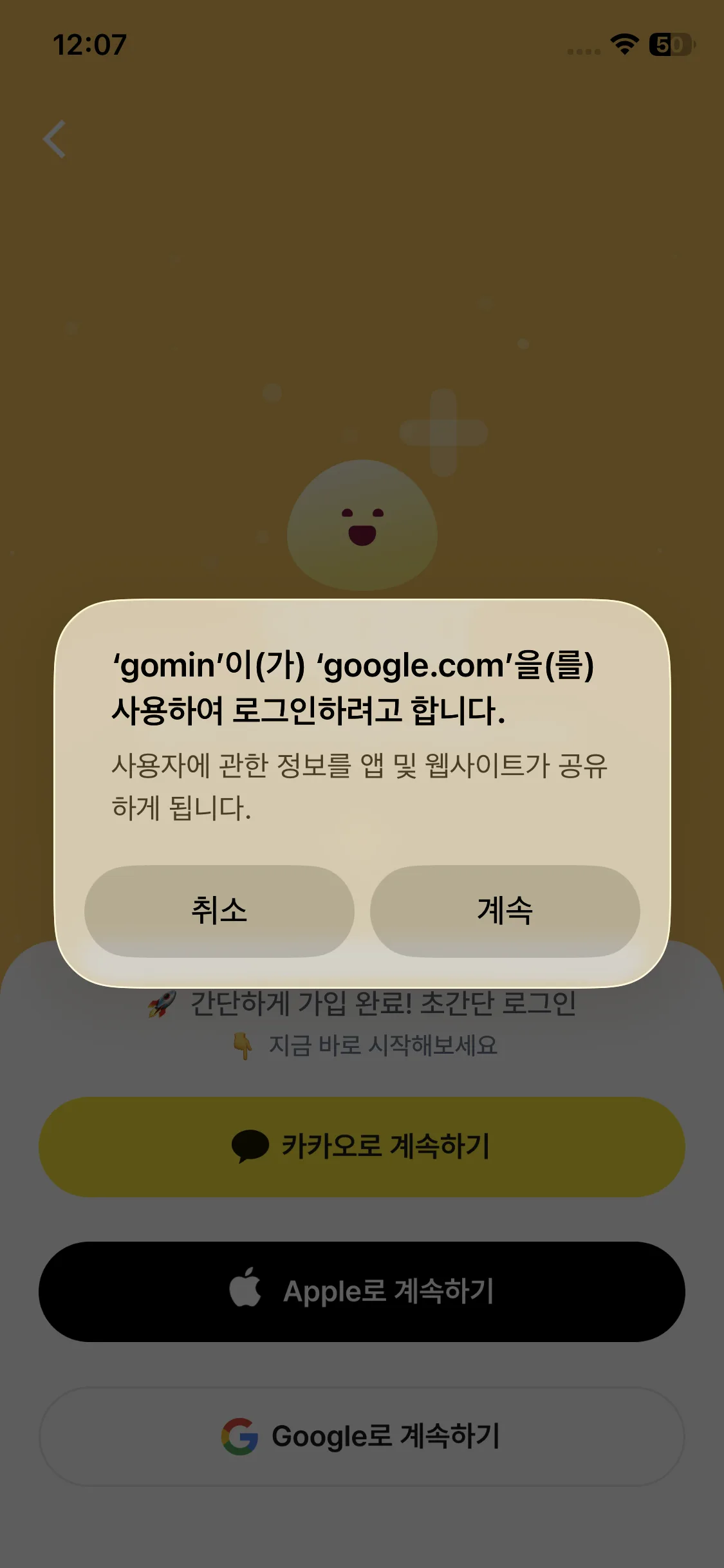The height and width of the screenshot is (1568, 724).
Task: Tap 취소 to cancel the Google sign-in
Action: pyautogui.click(x=219, y=910)
